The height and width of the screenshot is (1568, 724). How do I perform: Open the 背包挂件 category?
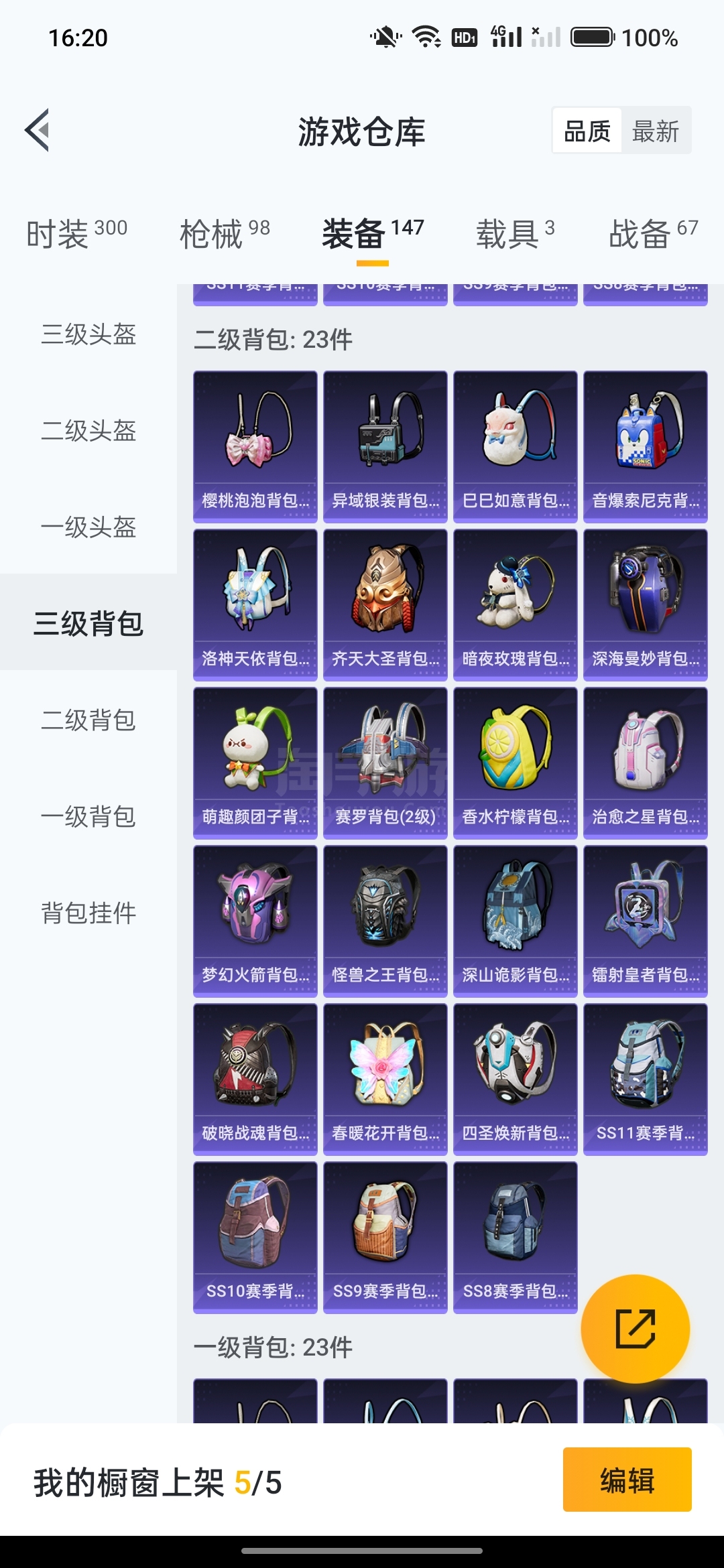pos(88,913)
